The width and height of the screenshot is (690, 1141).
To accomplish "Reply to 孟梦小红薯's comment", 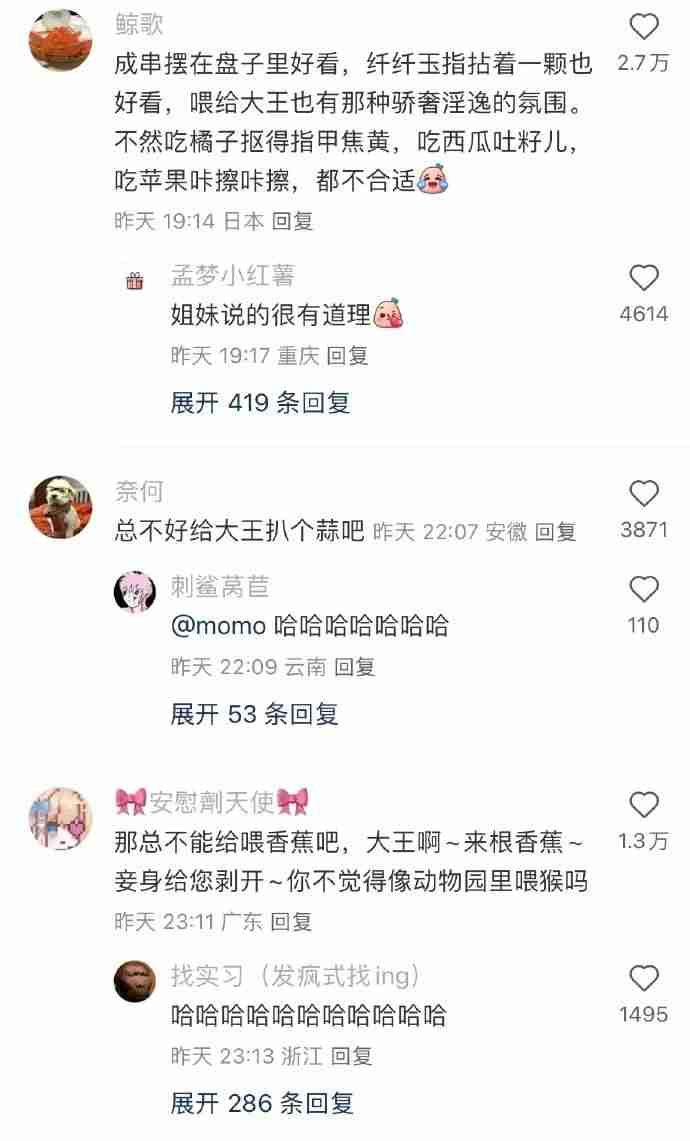I will 348,355.
